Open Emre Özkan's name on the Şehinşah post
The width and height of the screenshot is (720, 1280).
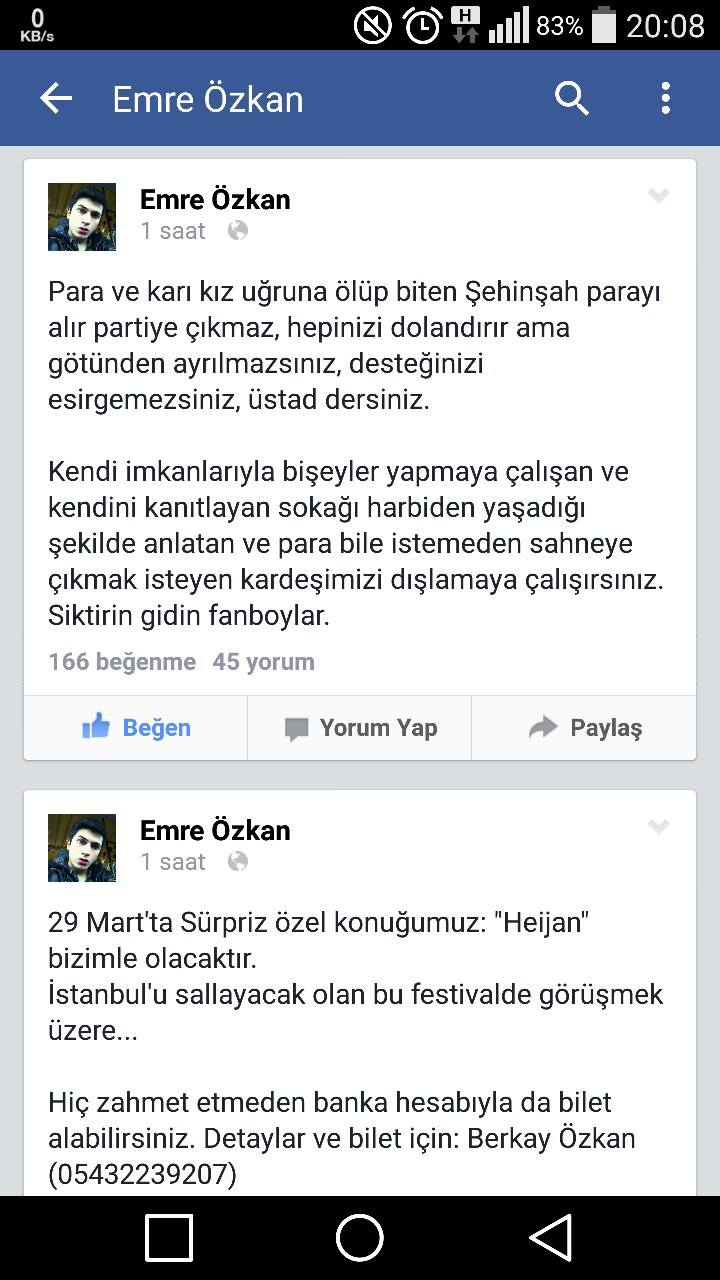click(215, 199)
